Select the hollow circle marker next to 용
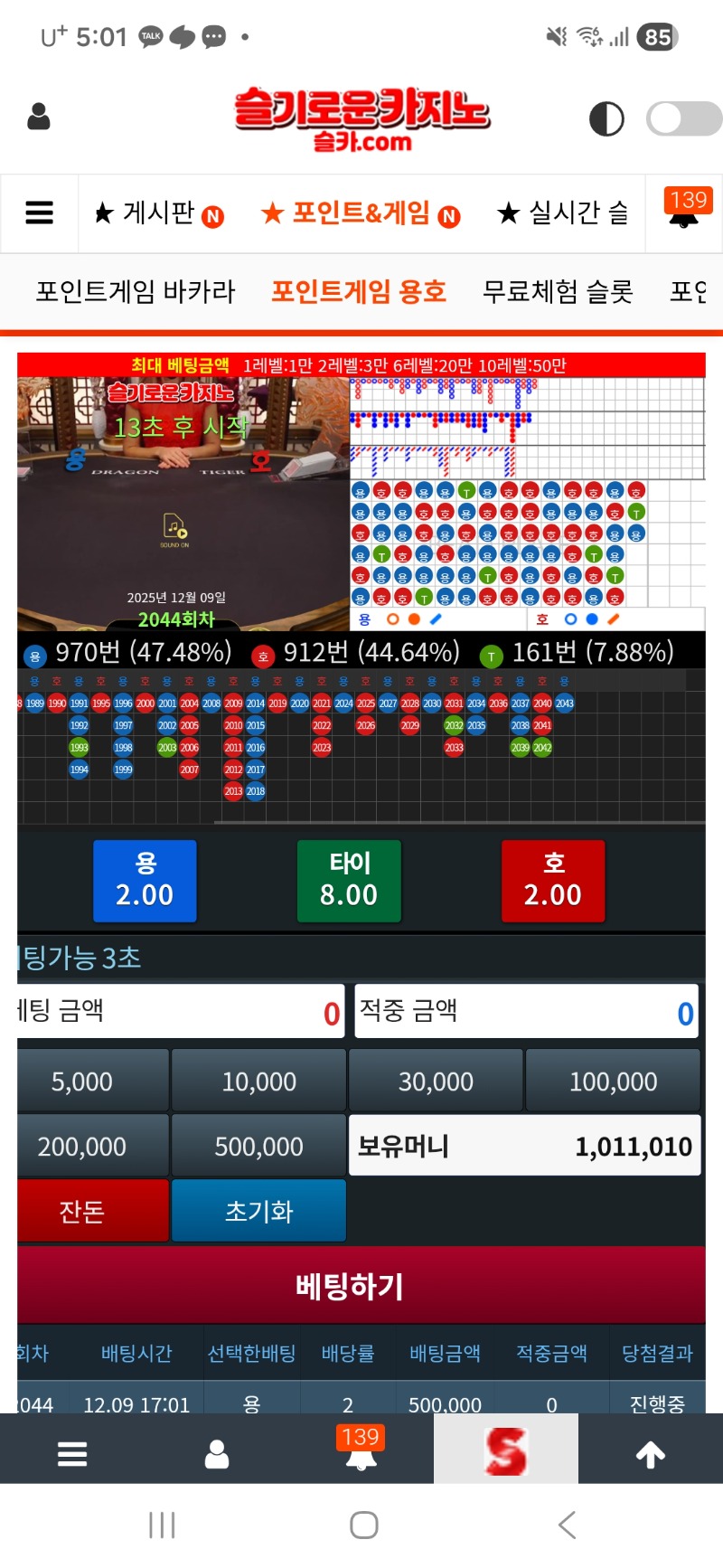This screenshot has width=723, height=1568. (x=392, y=619)
